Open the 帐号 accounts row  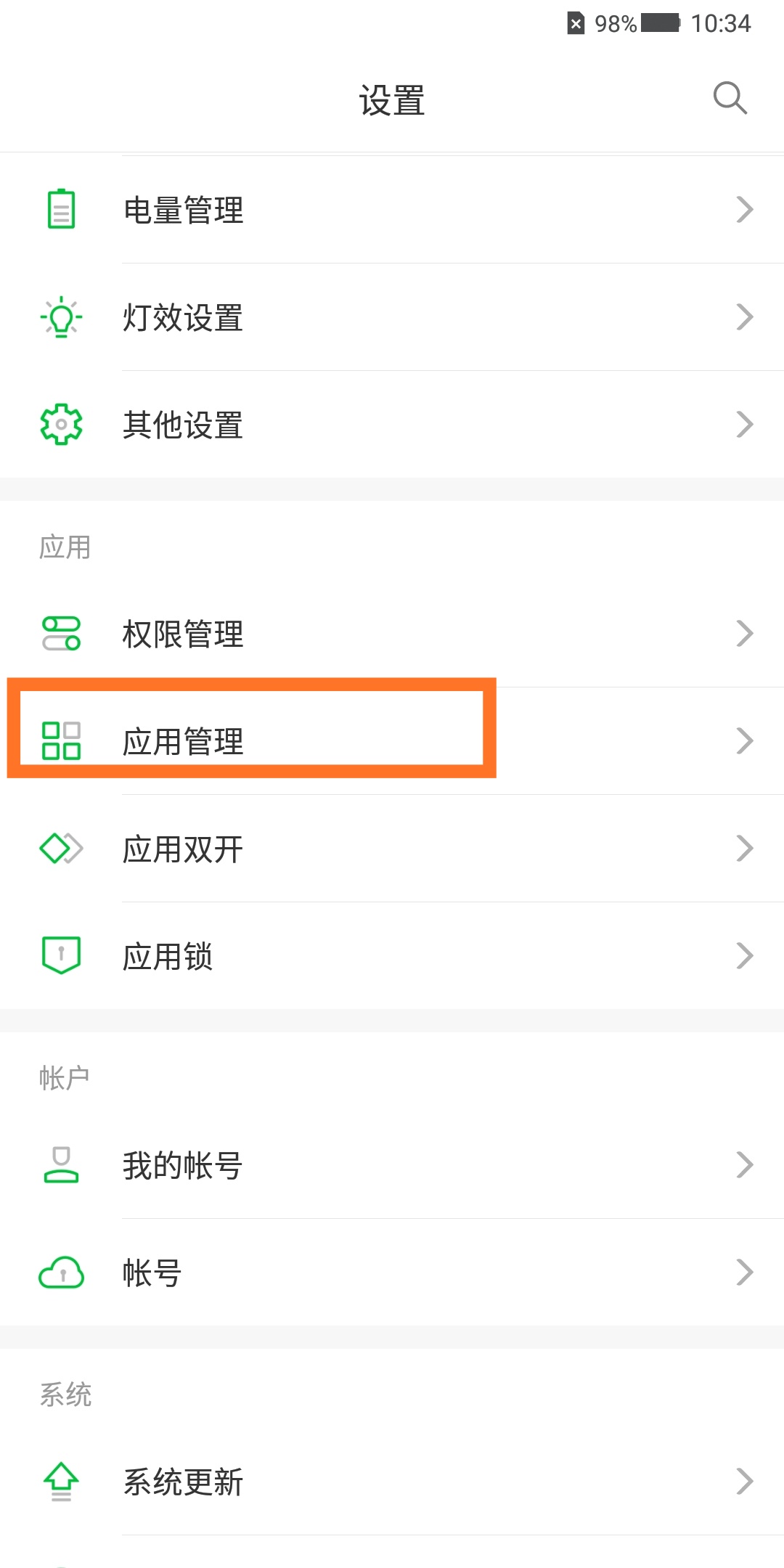pos(392,1273)
